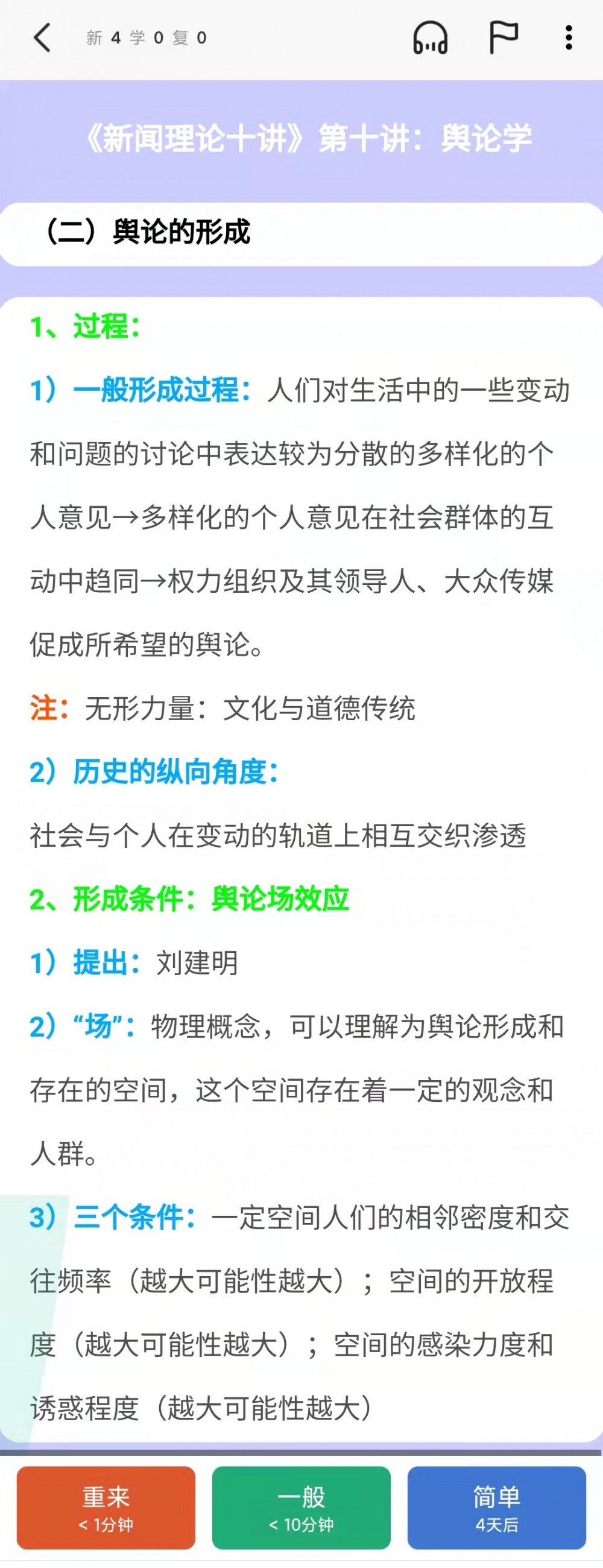
Task: Go back using the top-left arrow
Action: pyautogui.click(x=42, y=38)
